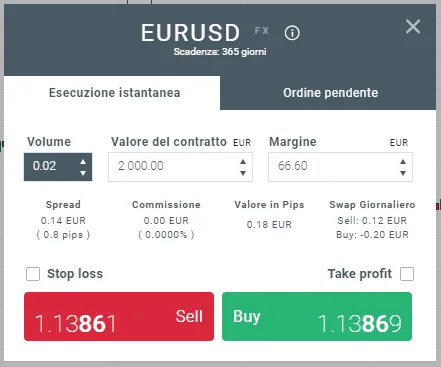
Task: Raise Valore del contratto with the up arrow
Action: [x=243, y=162]
